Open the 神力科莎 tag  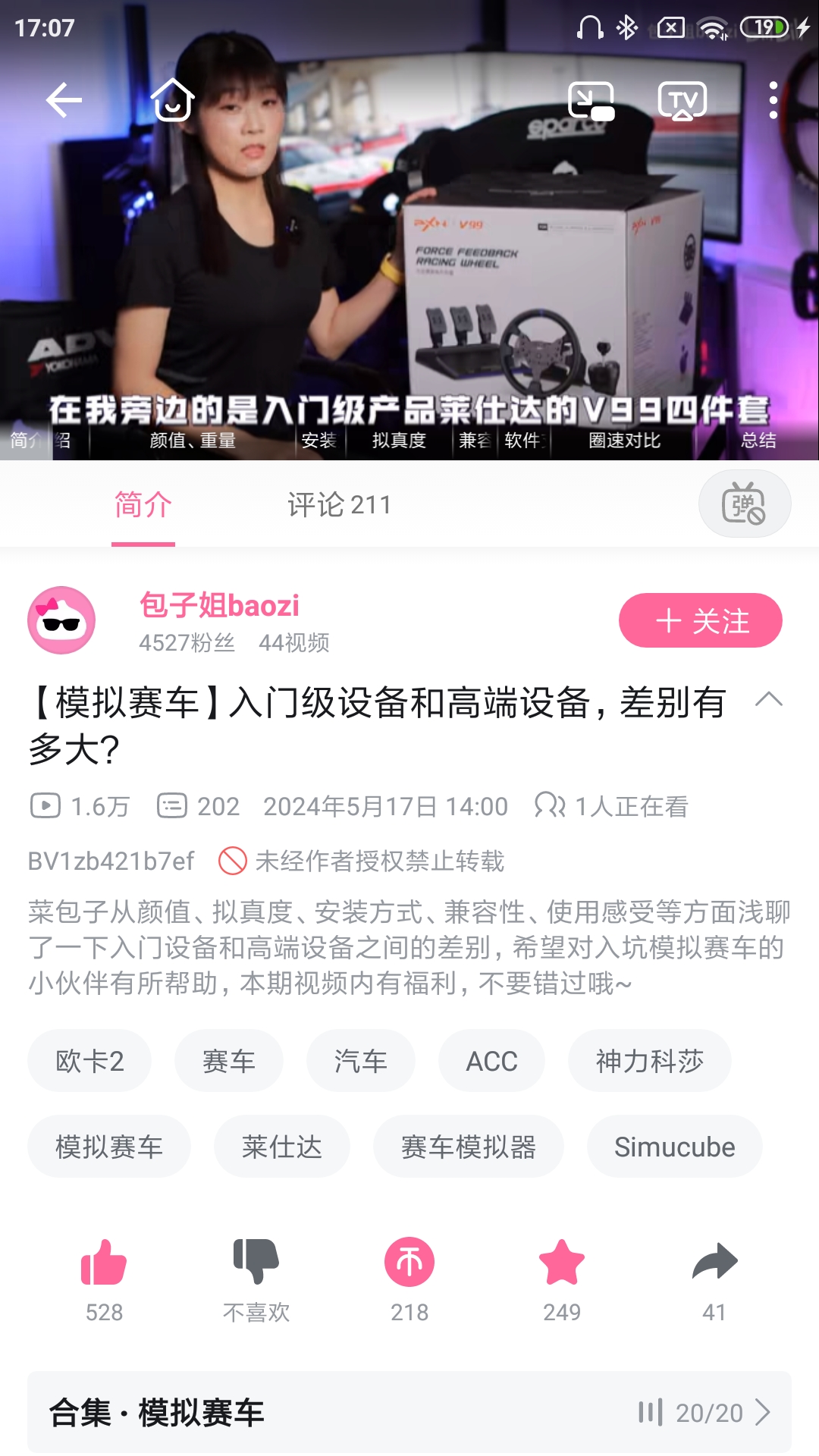coord(649,1061)
